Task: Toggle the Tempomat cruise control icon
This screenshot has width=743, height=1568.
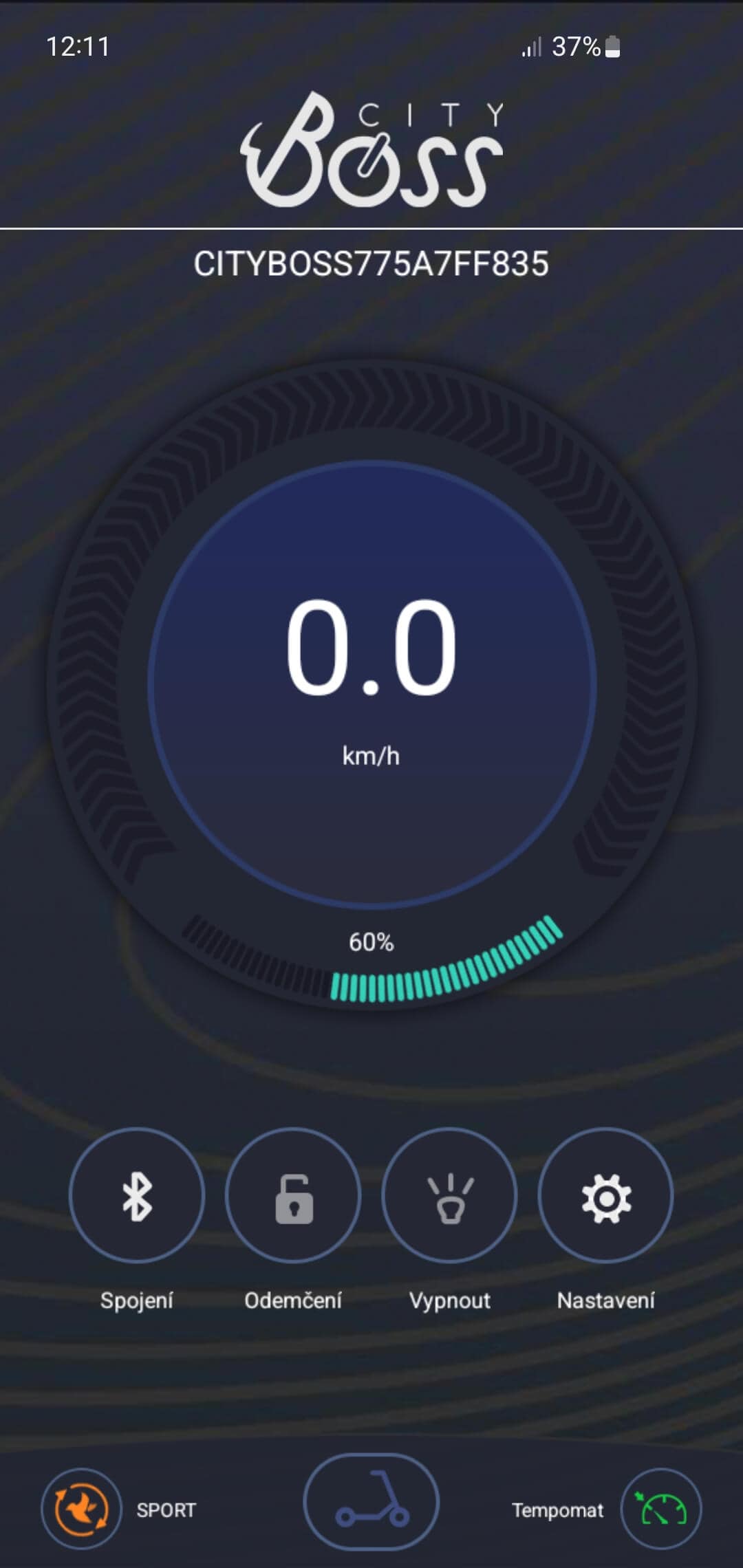Action: tap(661, 1509)
